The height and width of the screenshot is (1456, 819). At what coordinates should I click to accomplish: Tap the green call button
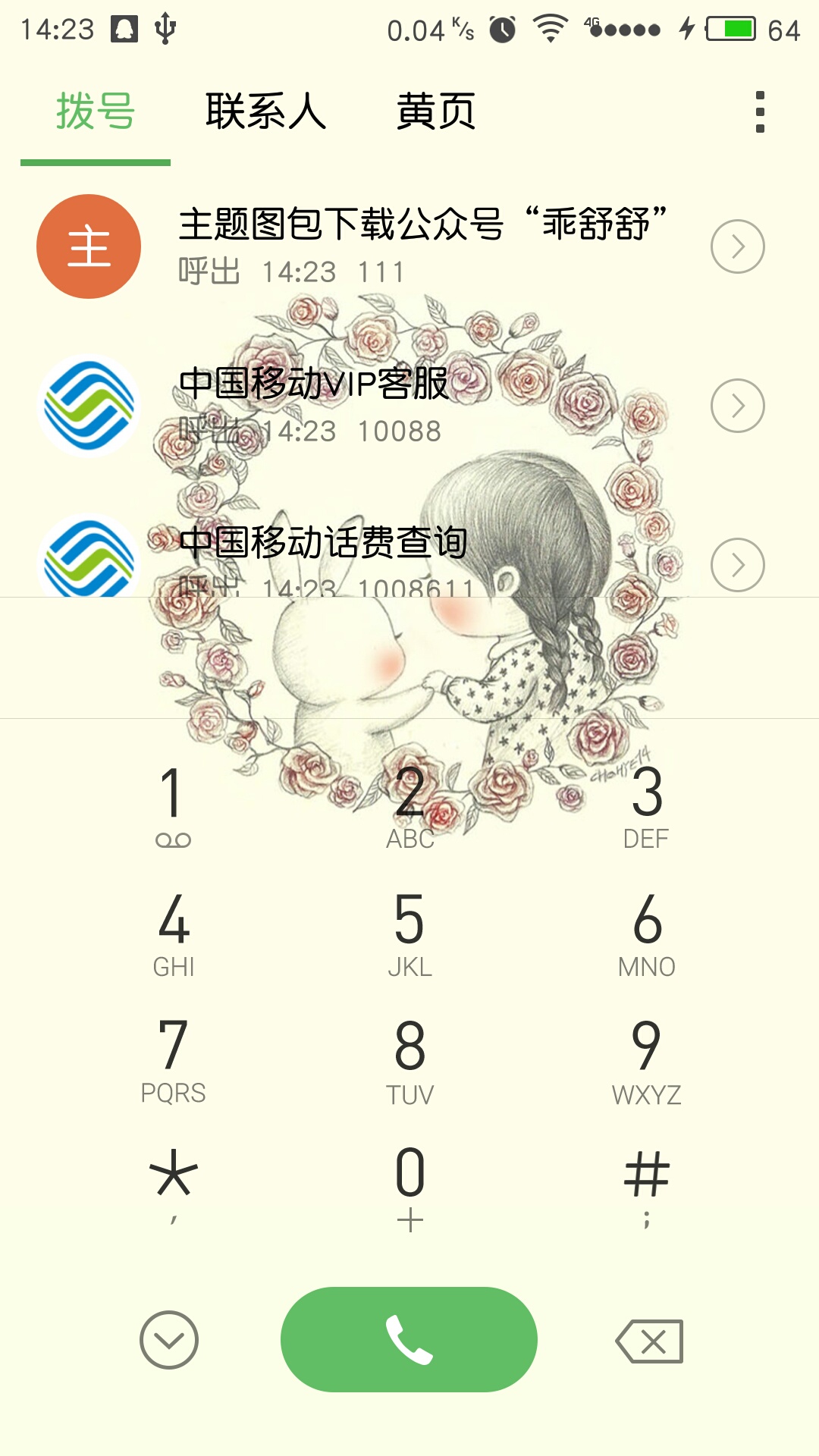point(409,1339)
